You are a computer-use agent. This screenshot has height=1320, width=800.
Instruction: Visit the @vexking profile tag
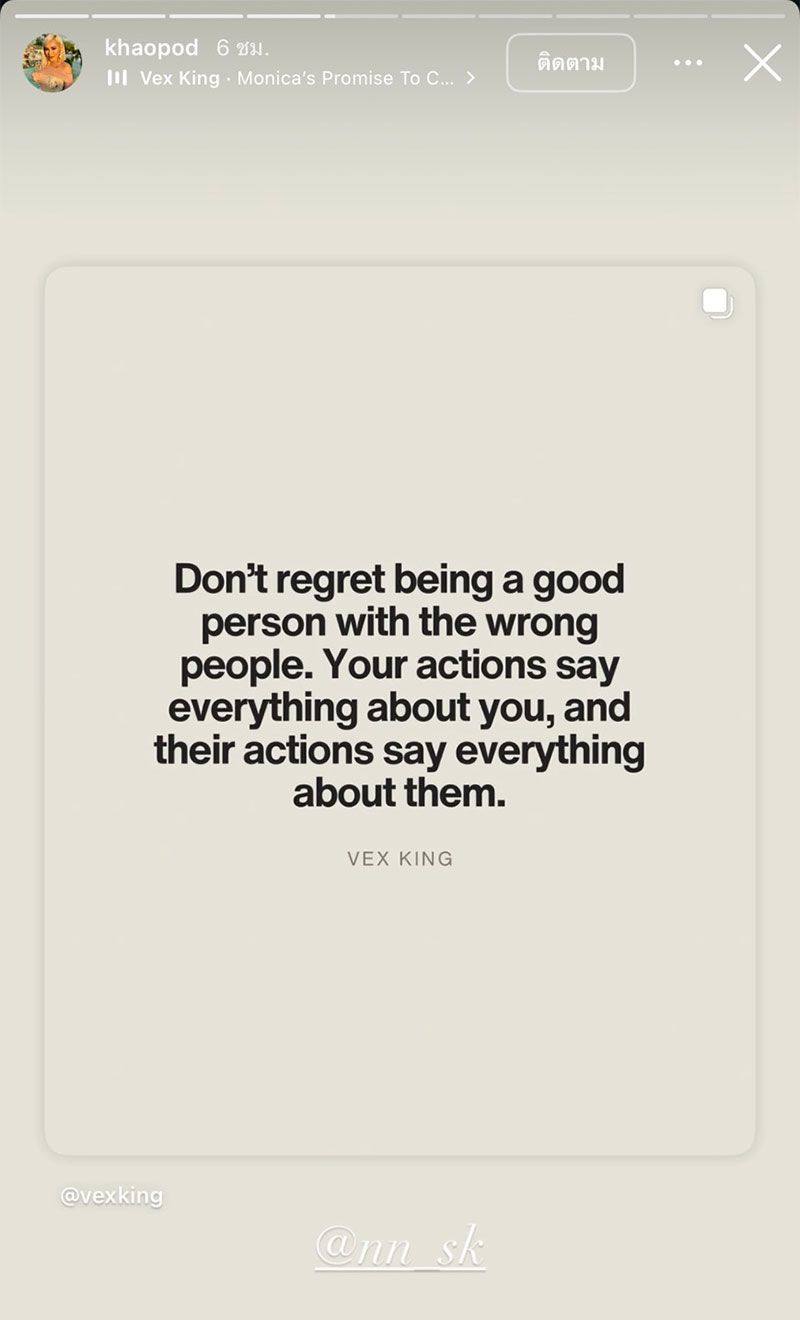click(x=111, y=1196)
